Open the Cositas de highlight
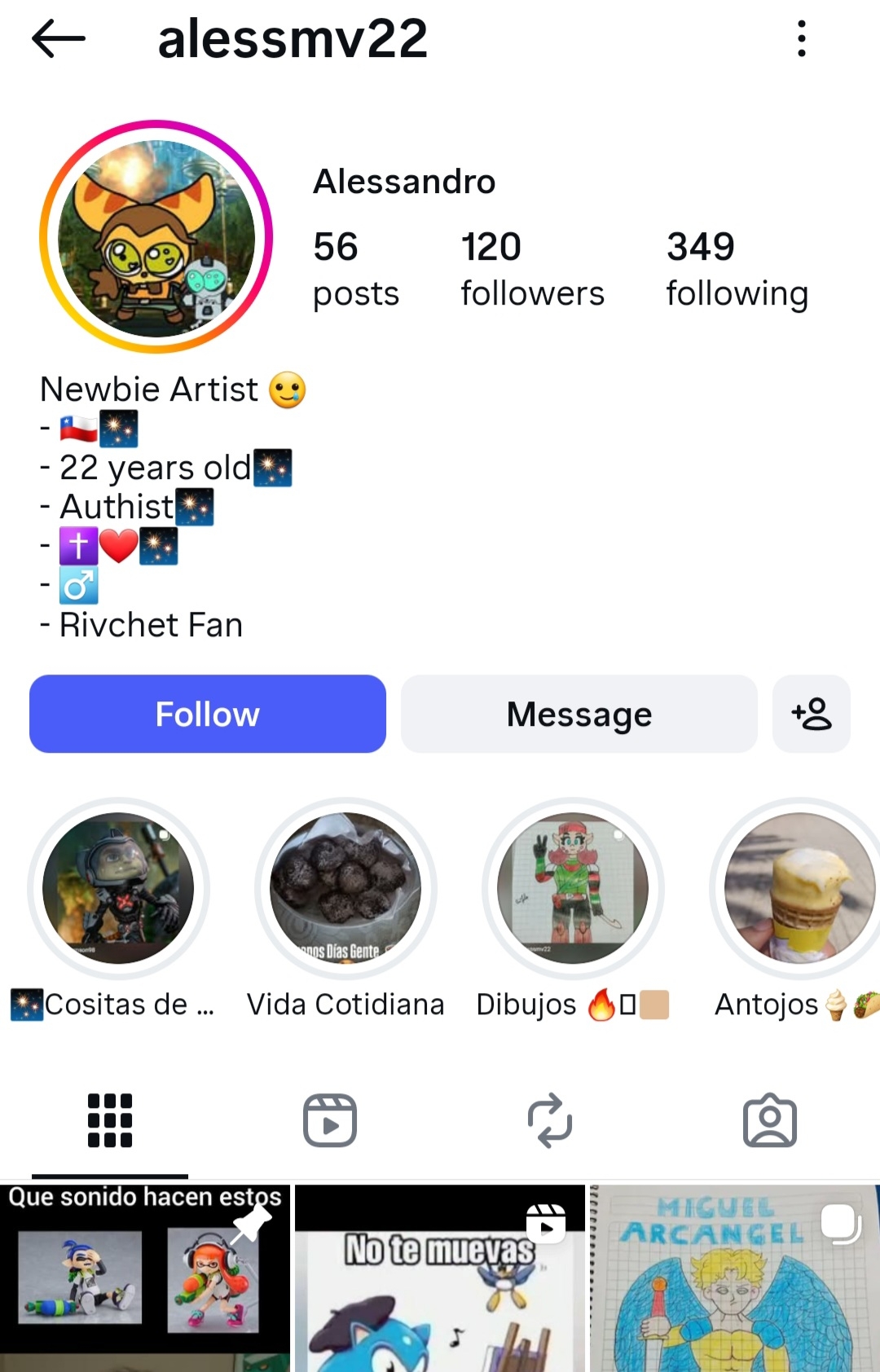The image size is (880, 1372). point(118,888)
